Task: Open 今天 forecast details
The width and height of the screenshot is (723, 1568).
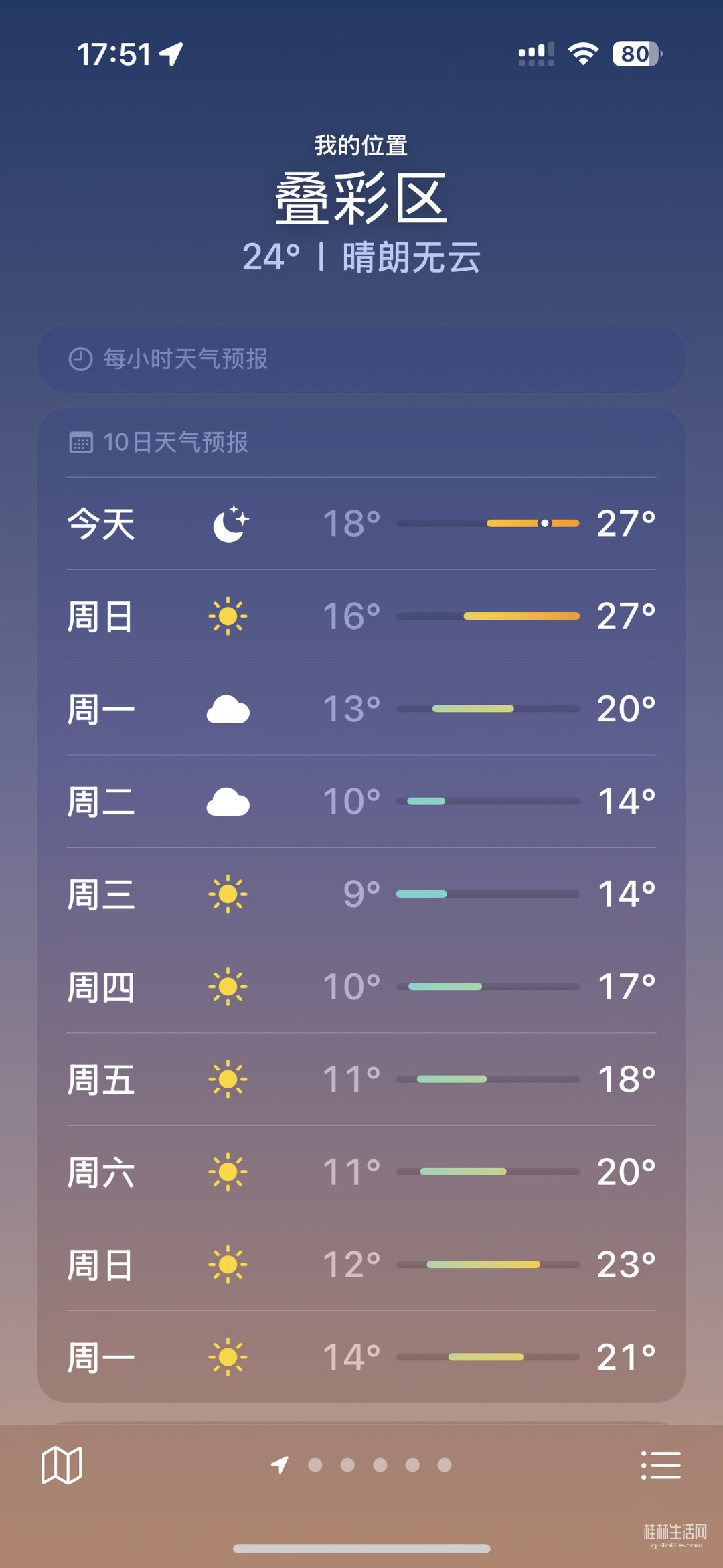Action: pyautogui.click(x=361, y=523)
